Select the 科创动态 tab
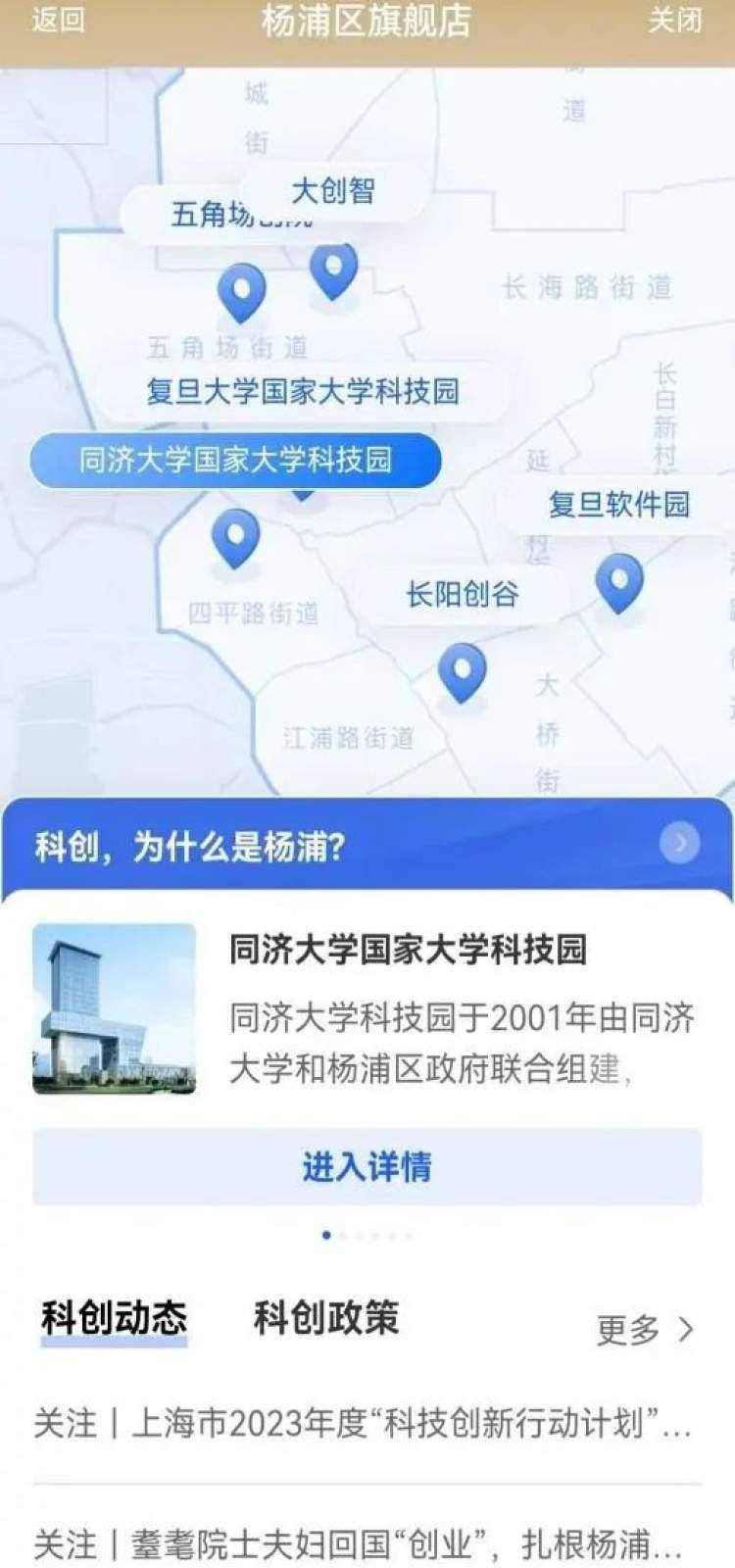Viewport: 735px width, 1568px height. pyautogui.click(x=114, y=1318)
